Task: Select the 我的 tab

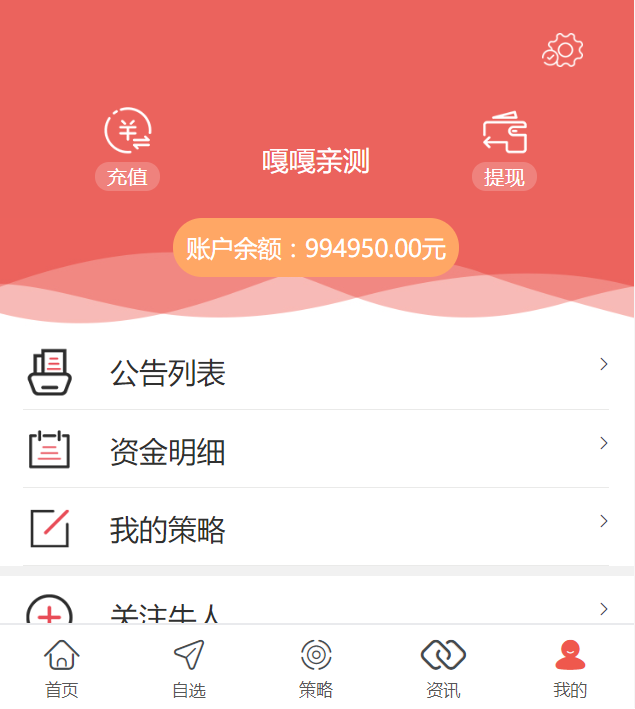Action: coord(570,668)
